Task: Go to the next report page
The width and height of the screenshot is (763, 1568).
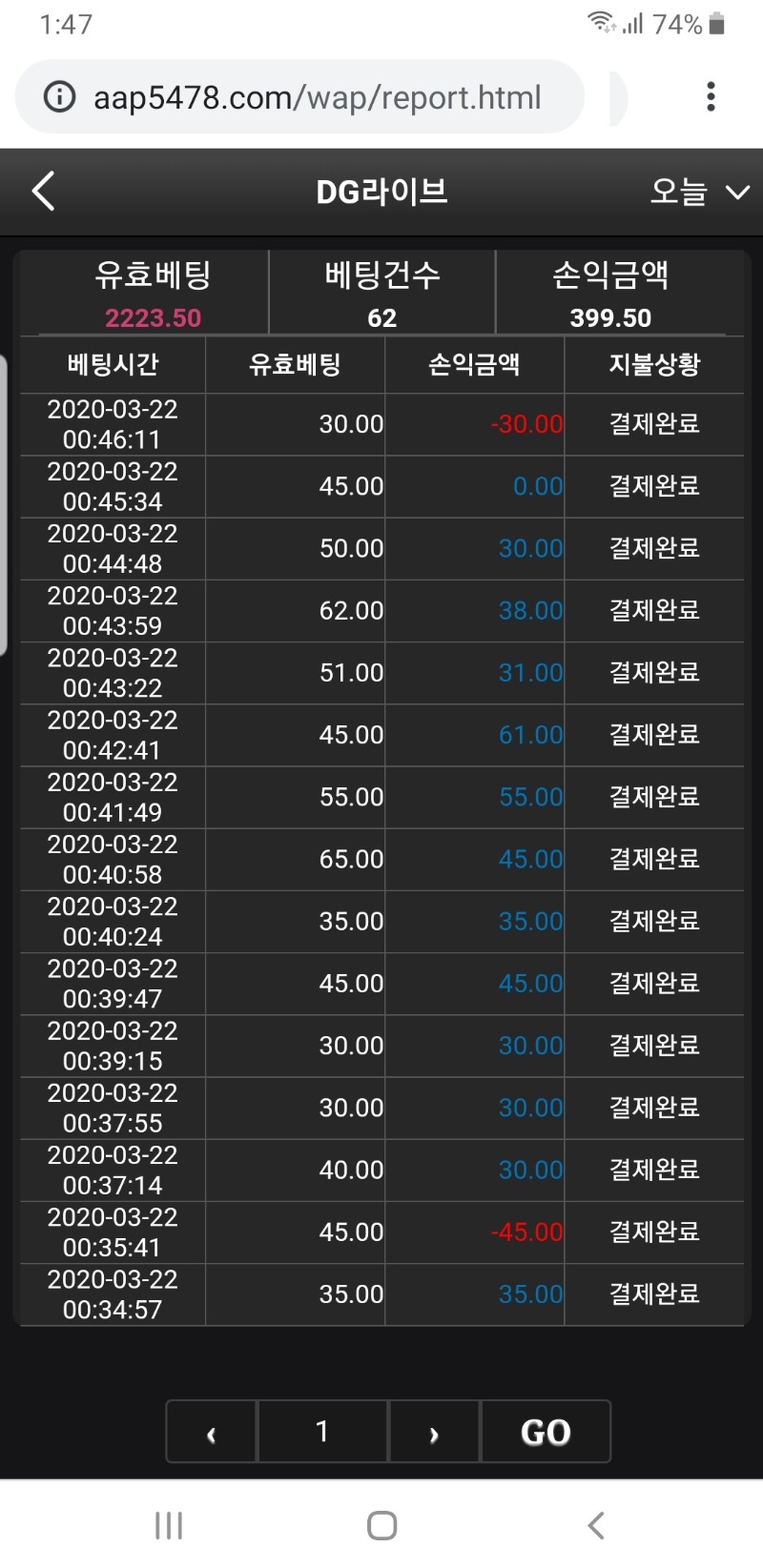Action: pyautogui.click(x=434, y=1432)
